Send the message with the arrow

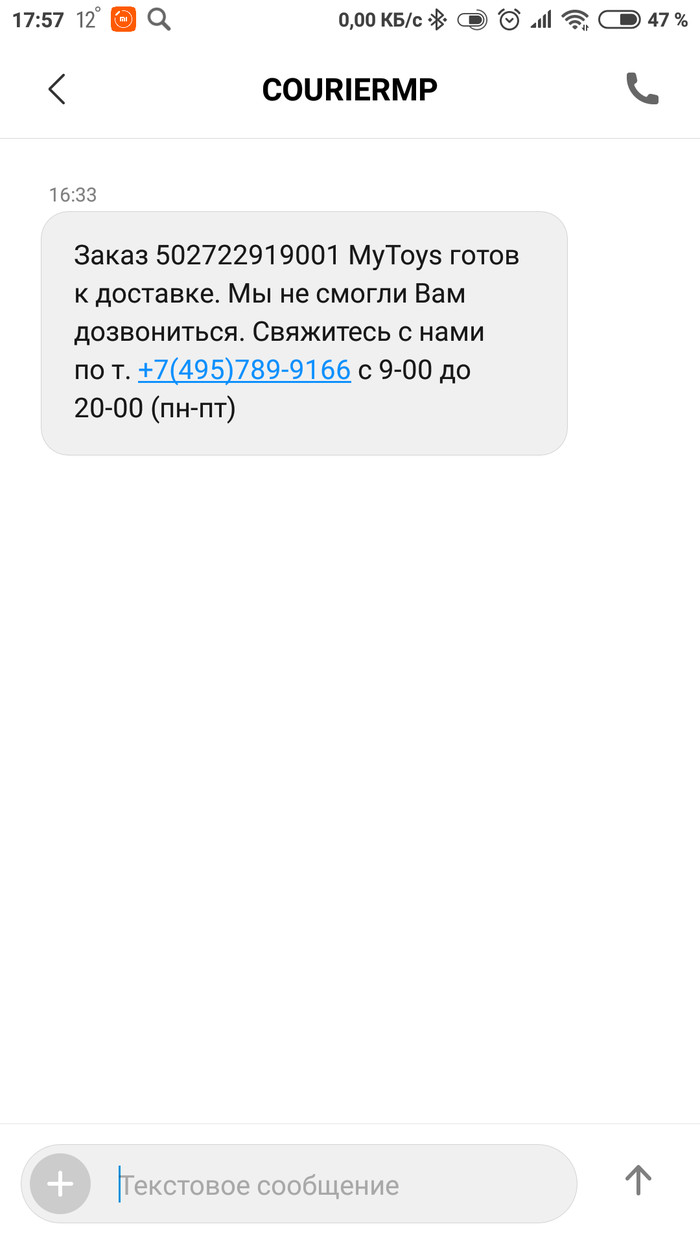[638, 1181]
